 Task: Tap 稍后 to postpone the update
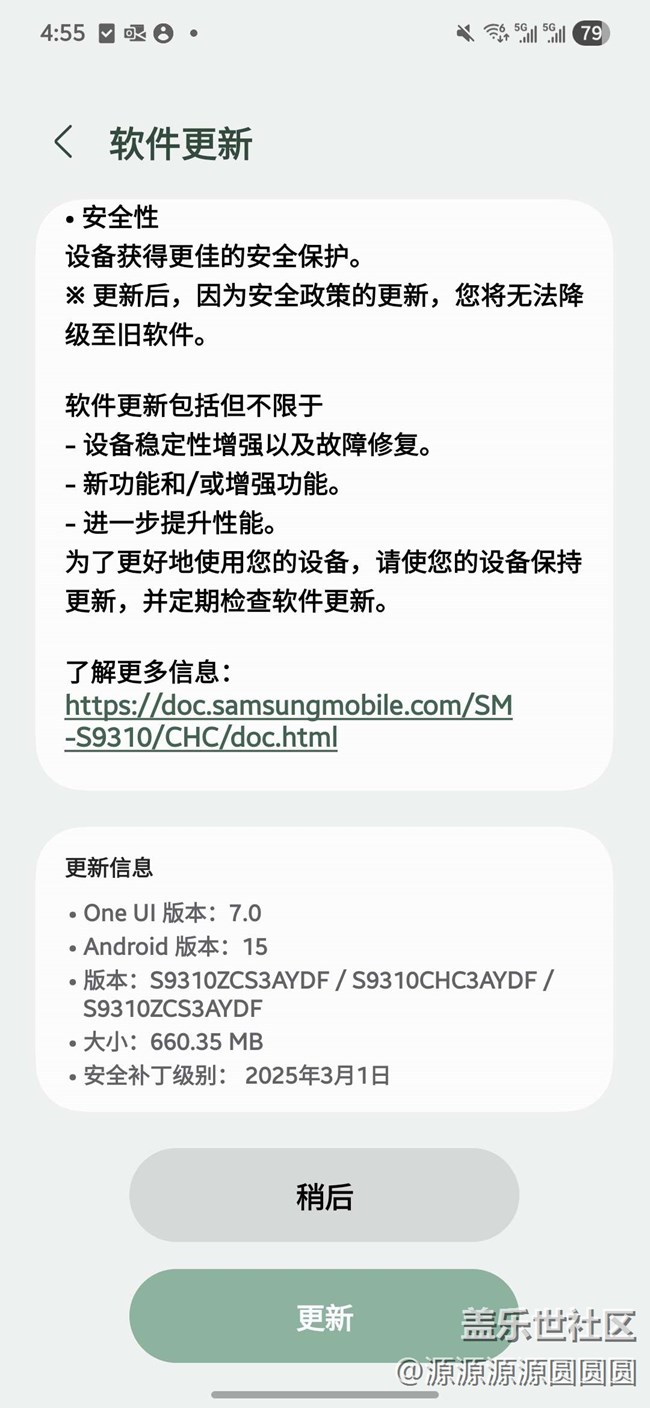(324, 1196)
